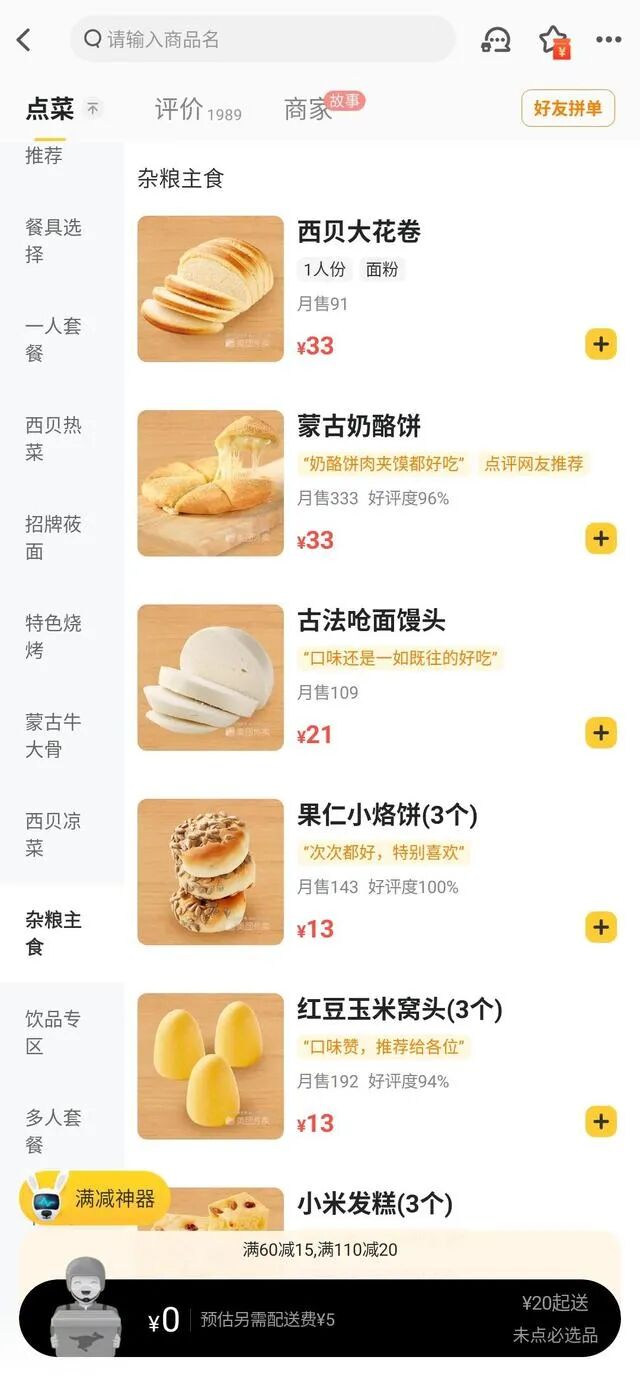Image resolution: width=640 pixels, height=1376 pixels.
Task: Open the 满减神器 discount helper
Action: point(95,1198)
